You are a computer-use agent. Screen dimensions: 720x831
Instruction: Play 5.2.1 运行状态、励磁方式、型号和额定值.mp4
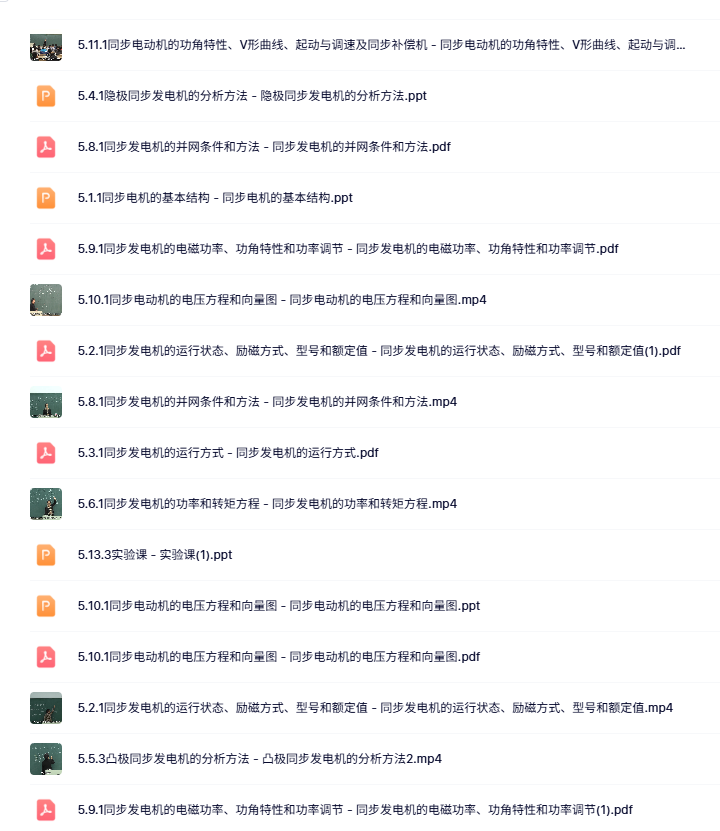(375, 708)
